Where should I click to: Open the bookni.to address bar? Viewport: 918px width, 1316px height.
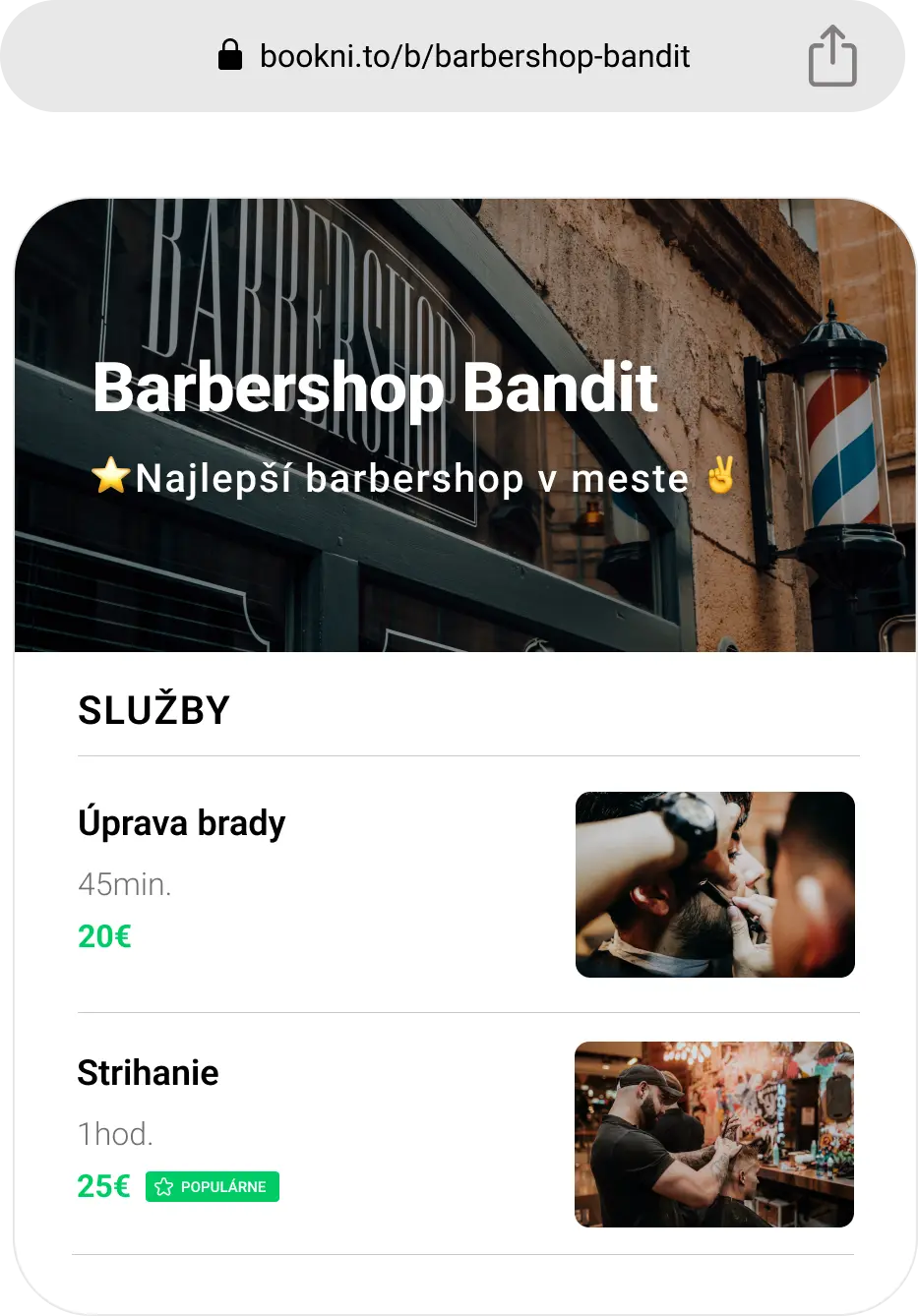(x=474, y=56)
